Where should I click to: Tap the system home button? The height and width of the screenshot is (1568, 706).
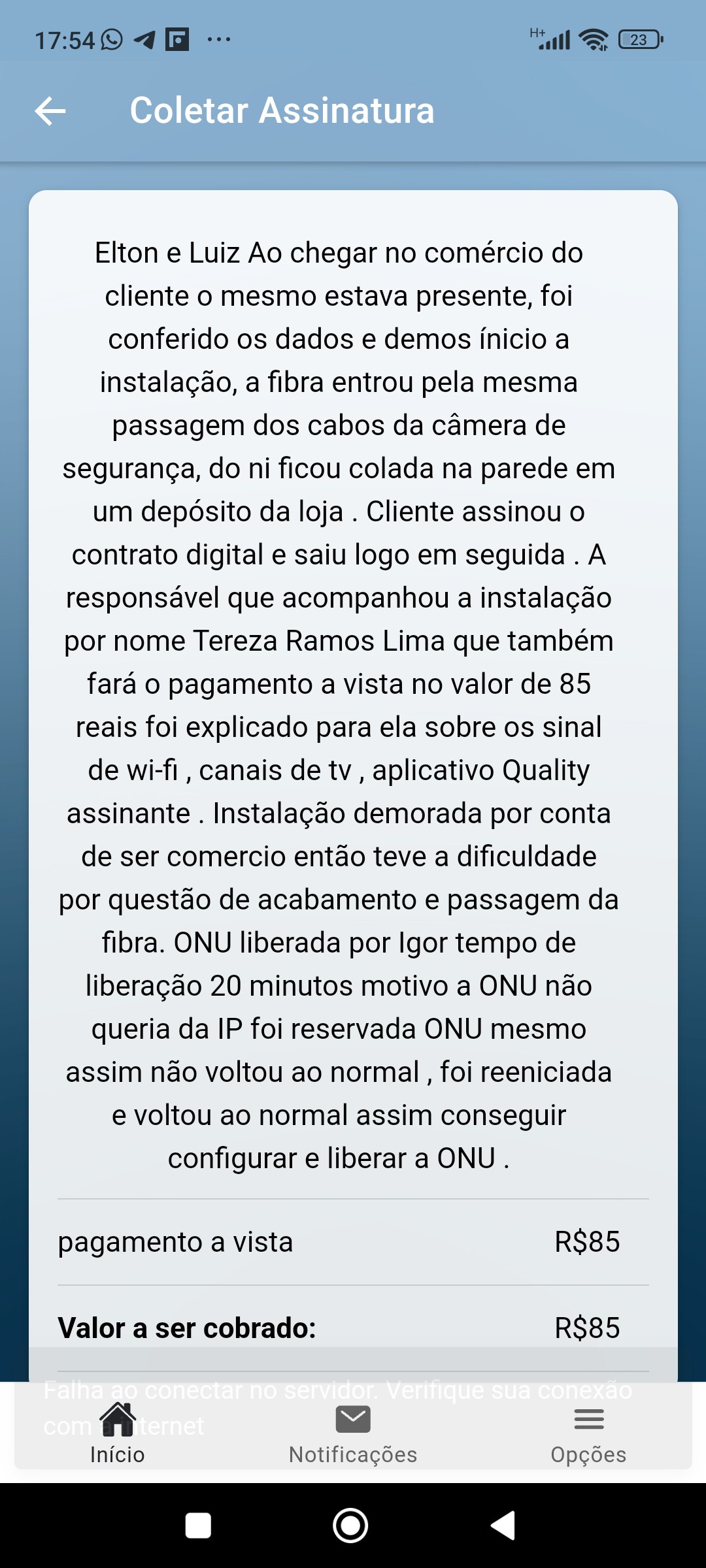pyautogui.click(x=350, y=1526)
